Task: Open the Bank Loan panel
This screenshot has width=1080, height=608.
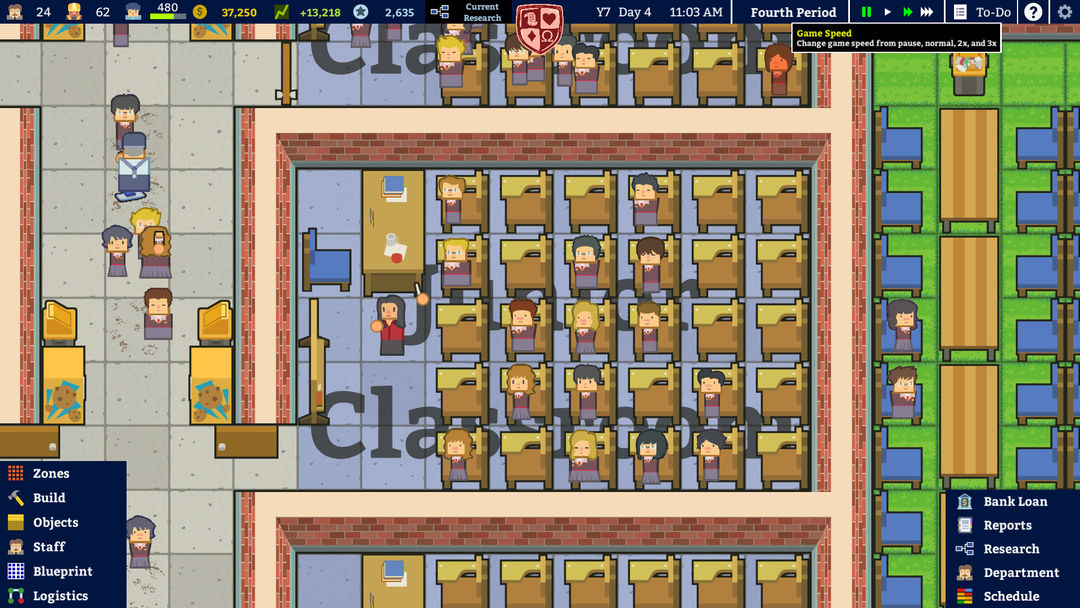Action: [x=1014, y=501]
